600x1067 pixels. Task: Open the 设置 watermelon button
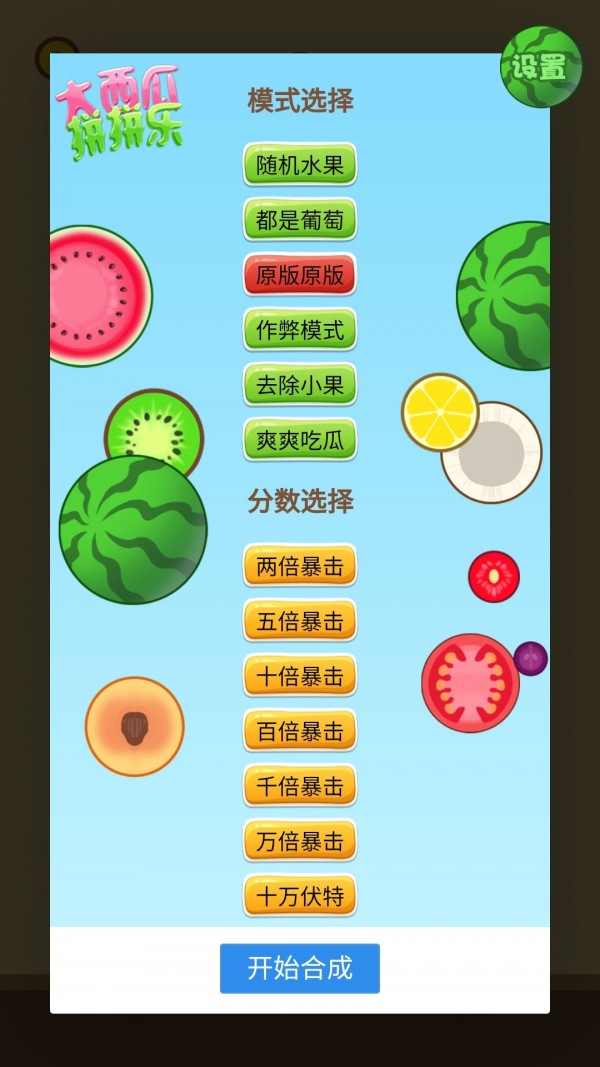540,67
